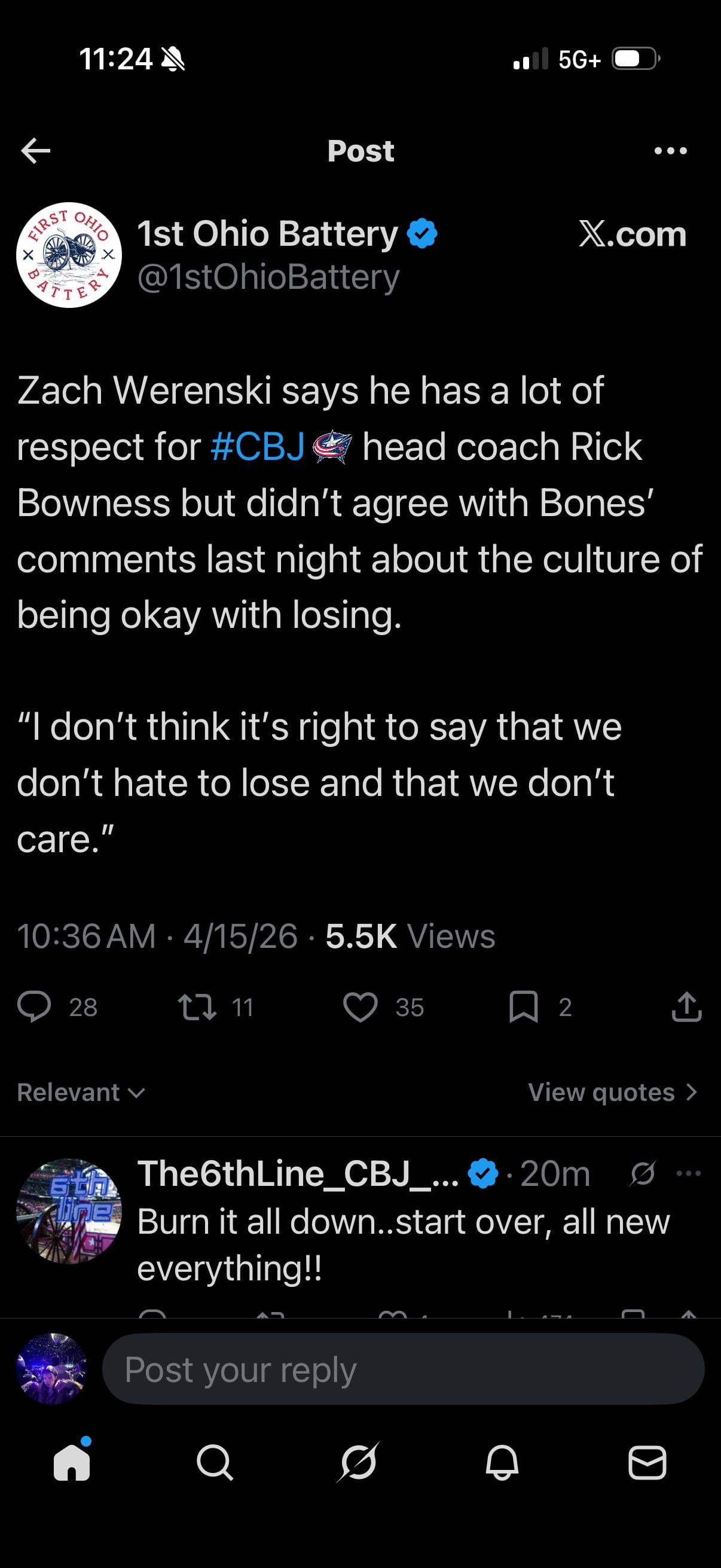721x1568 pixels.
Task: Open the Messages tab
Action: (647, 1463)
